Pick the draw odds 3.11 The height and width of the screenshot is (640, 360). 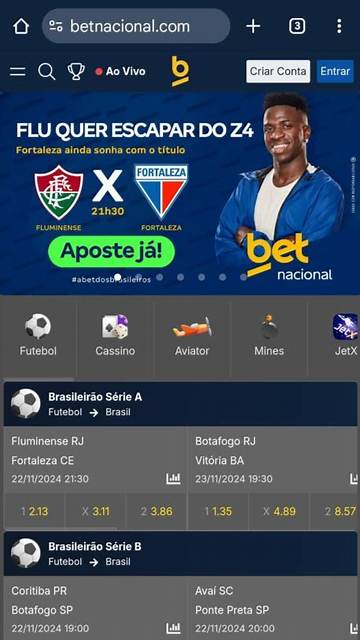click(95, 511)
